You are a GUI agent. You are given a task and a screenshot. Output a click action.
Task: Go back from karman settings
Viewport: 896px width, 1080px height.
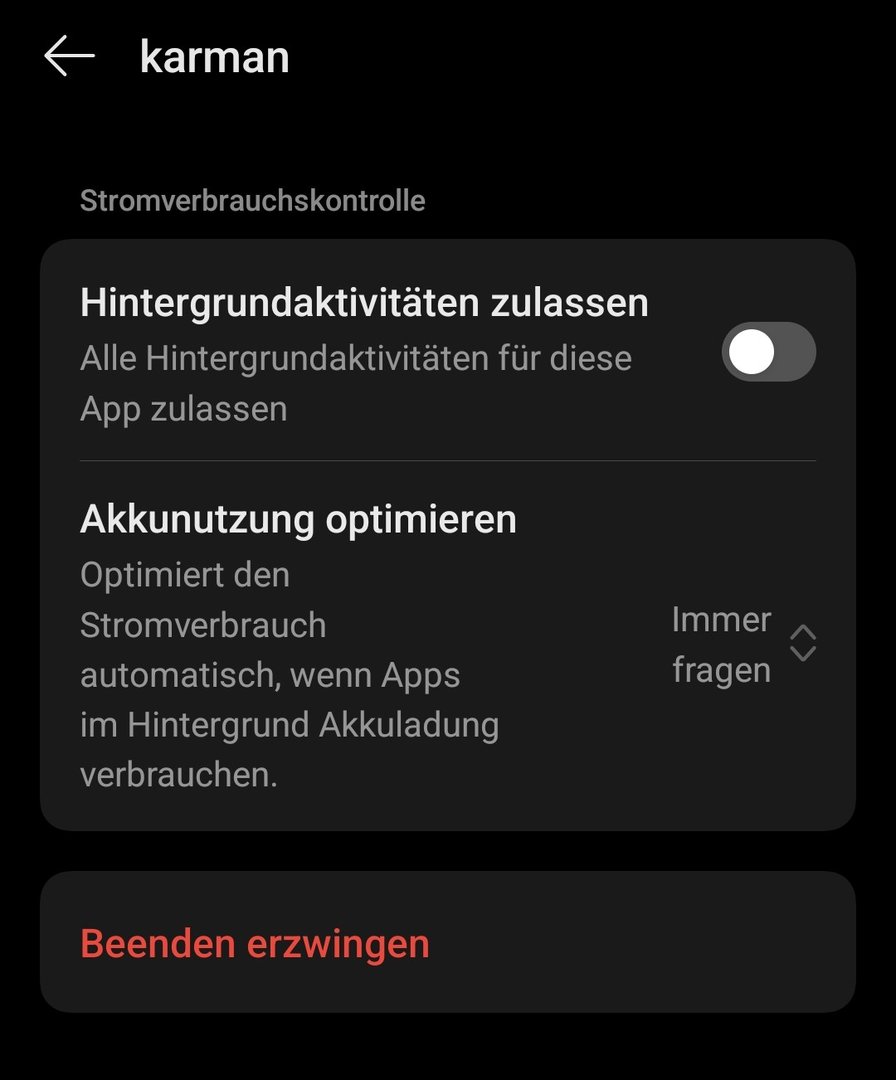[69, 56]
